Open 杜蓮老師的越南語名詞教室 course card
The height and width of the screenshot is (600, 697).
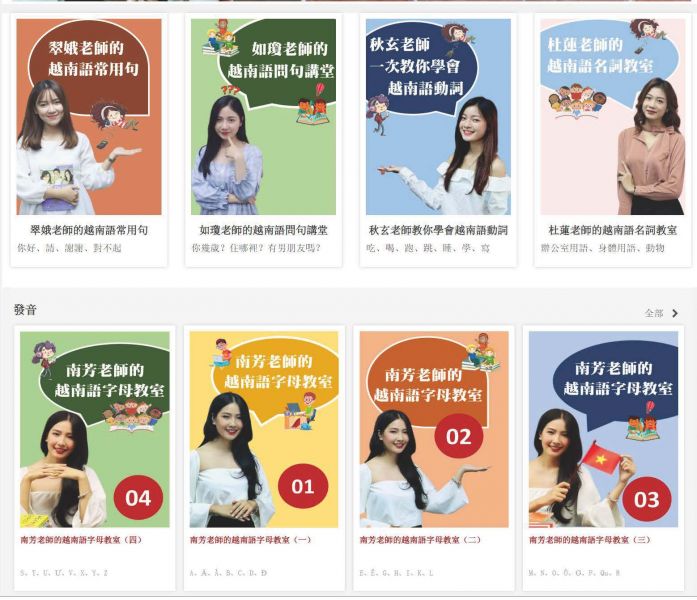click(x=612, y=120)
